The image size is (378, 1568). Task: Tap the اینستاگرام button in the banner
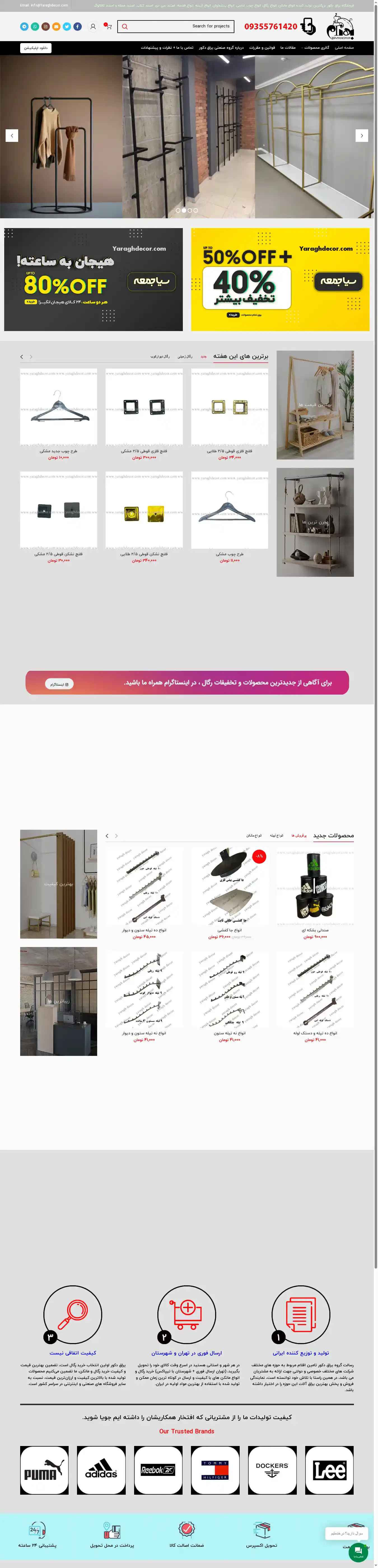tap(59, 684)
